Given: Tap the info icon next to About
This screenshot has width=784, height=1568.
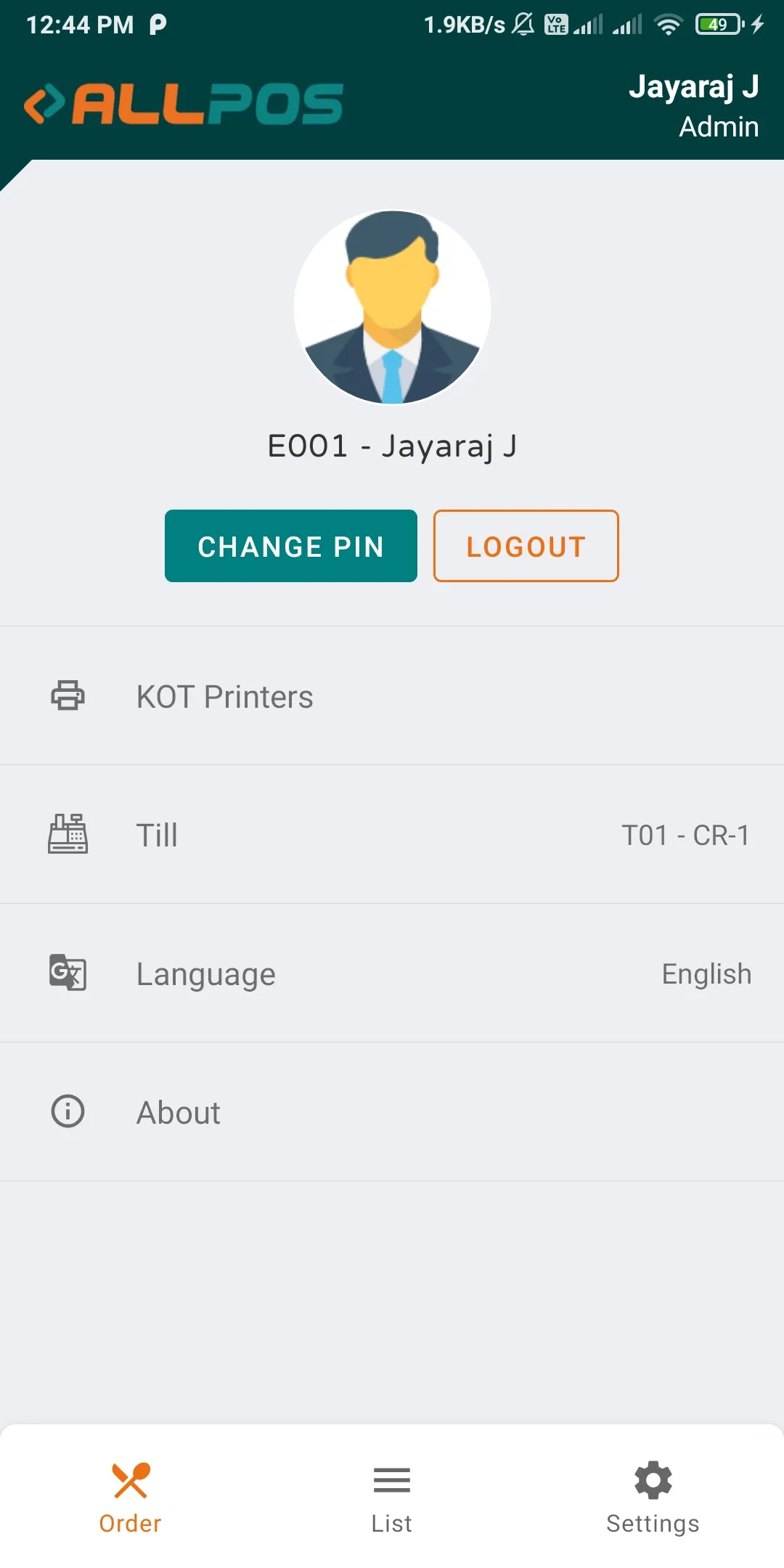Looking at the screenshot, I should 68,1111.
